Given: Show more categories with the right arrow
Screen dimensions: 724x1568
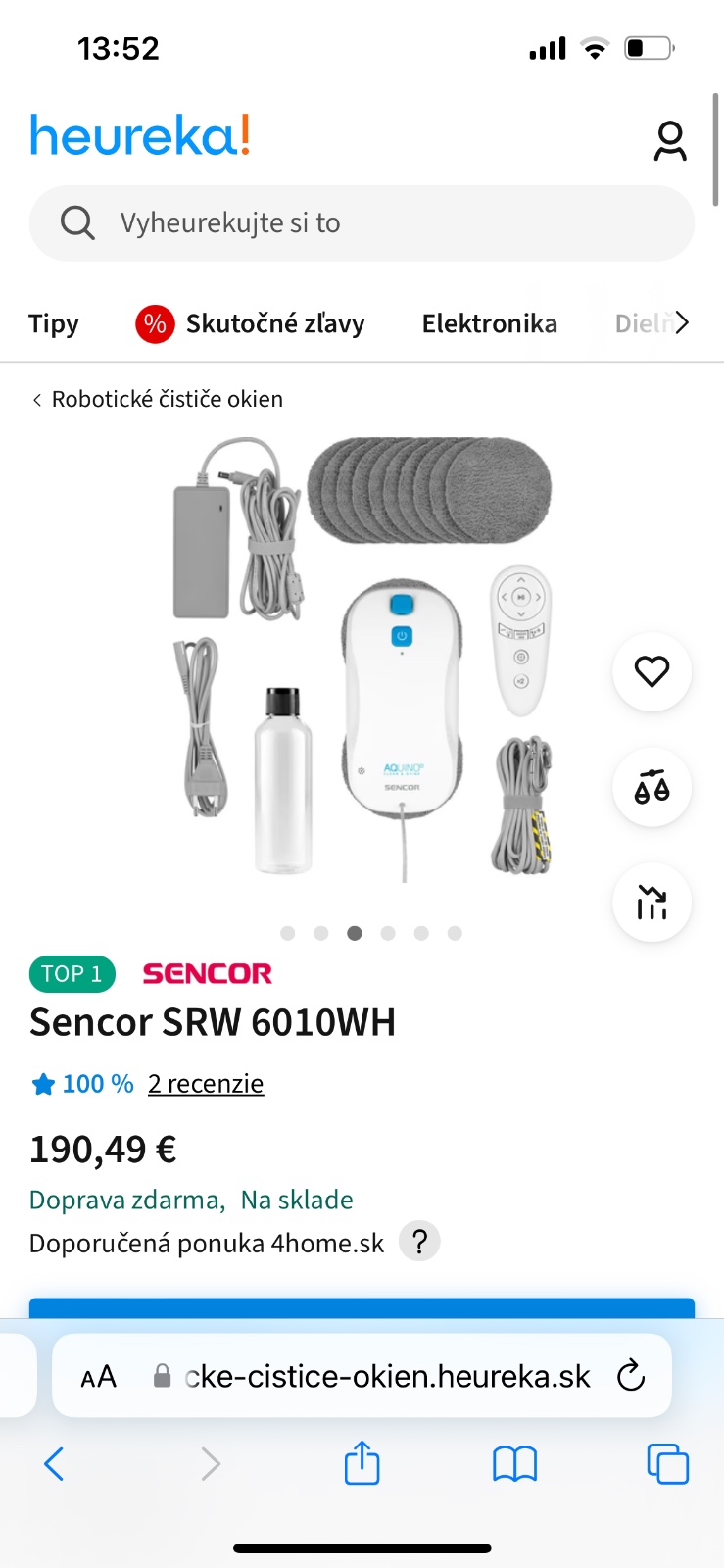Looking at the screenshot, I should coord(682,322).
